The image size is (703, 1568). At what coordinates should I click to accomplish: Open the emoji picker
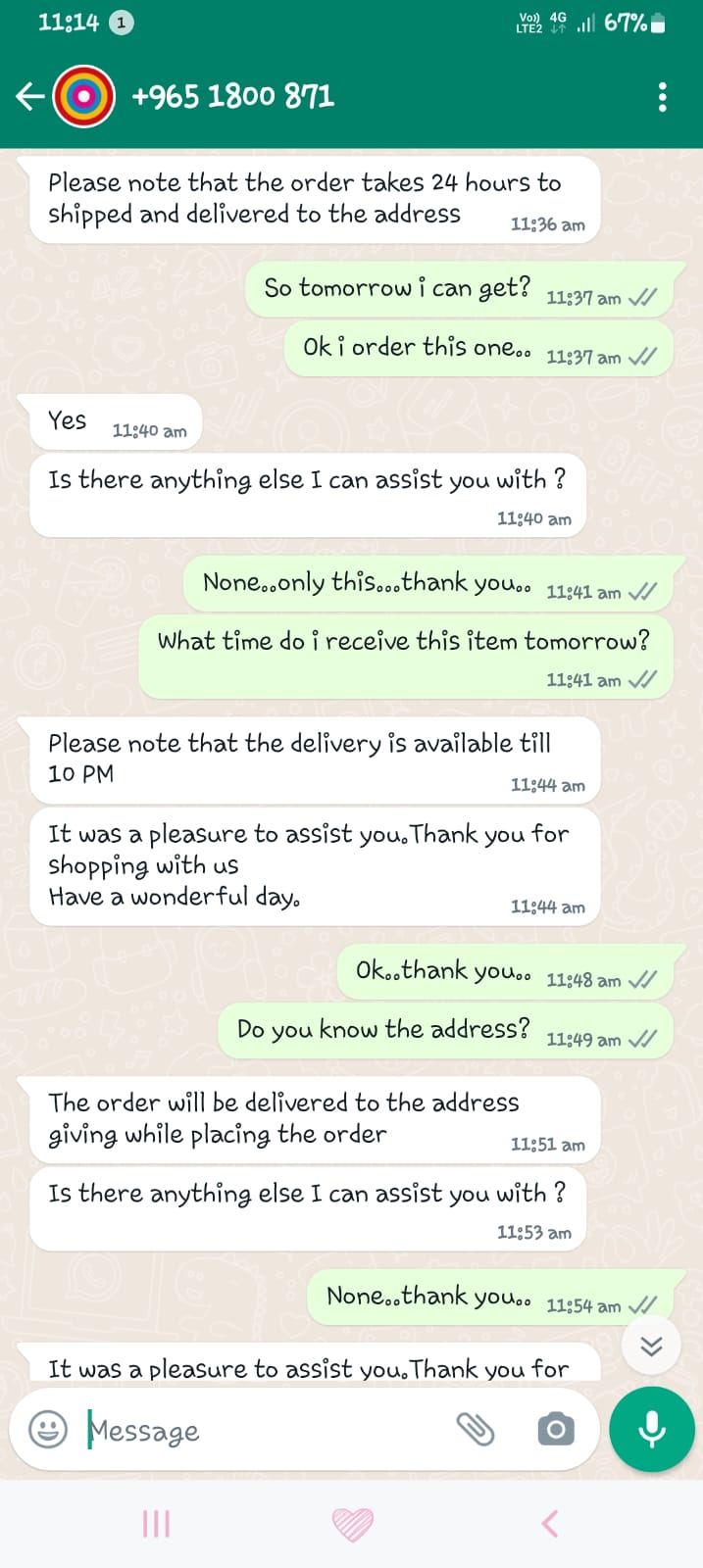tap(48, 1430)
